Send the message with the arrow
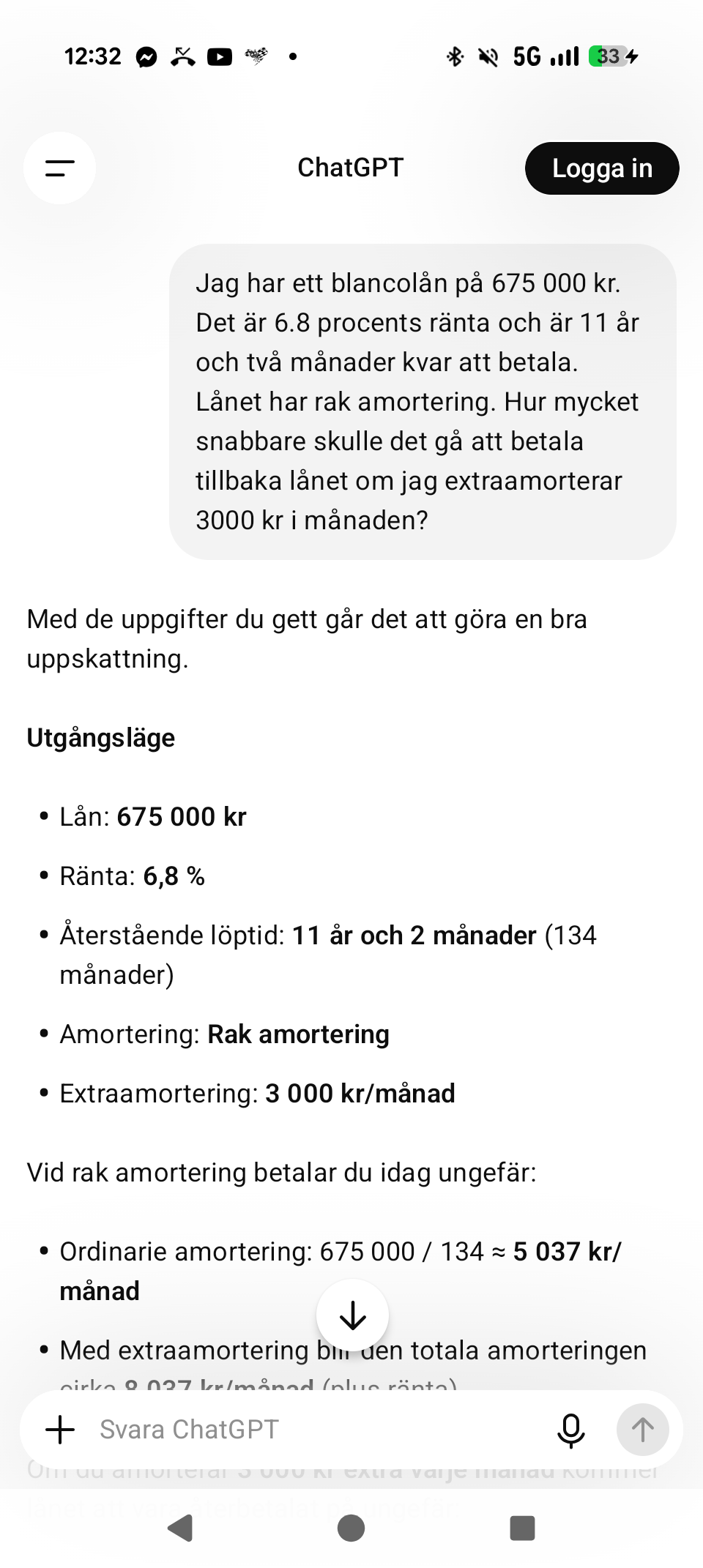 pos(643,1429)
